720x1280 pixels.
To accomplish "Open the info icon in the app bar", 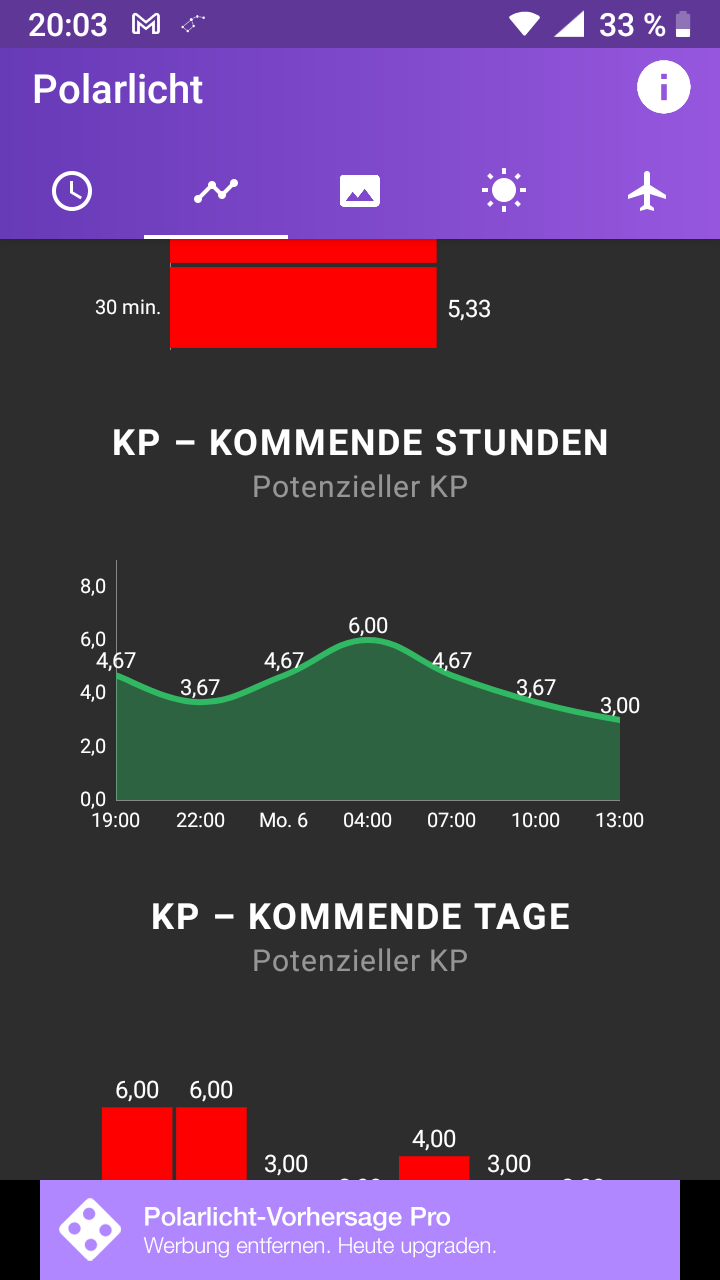I will pos(664,88).
